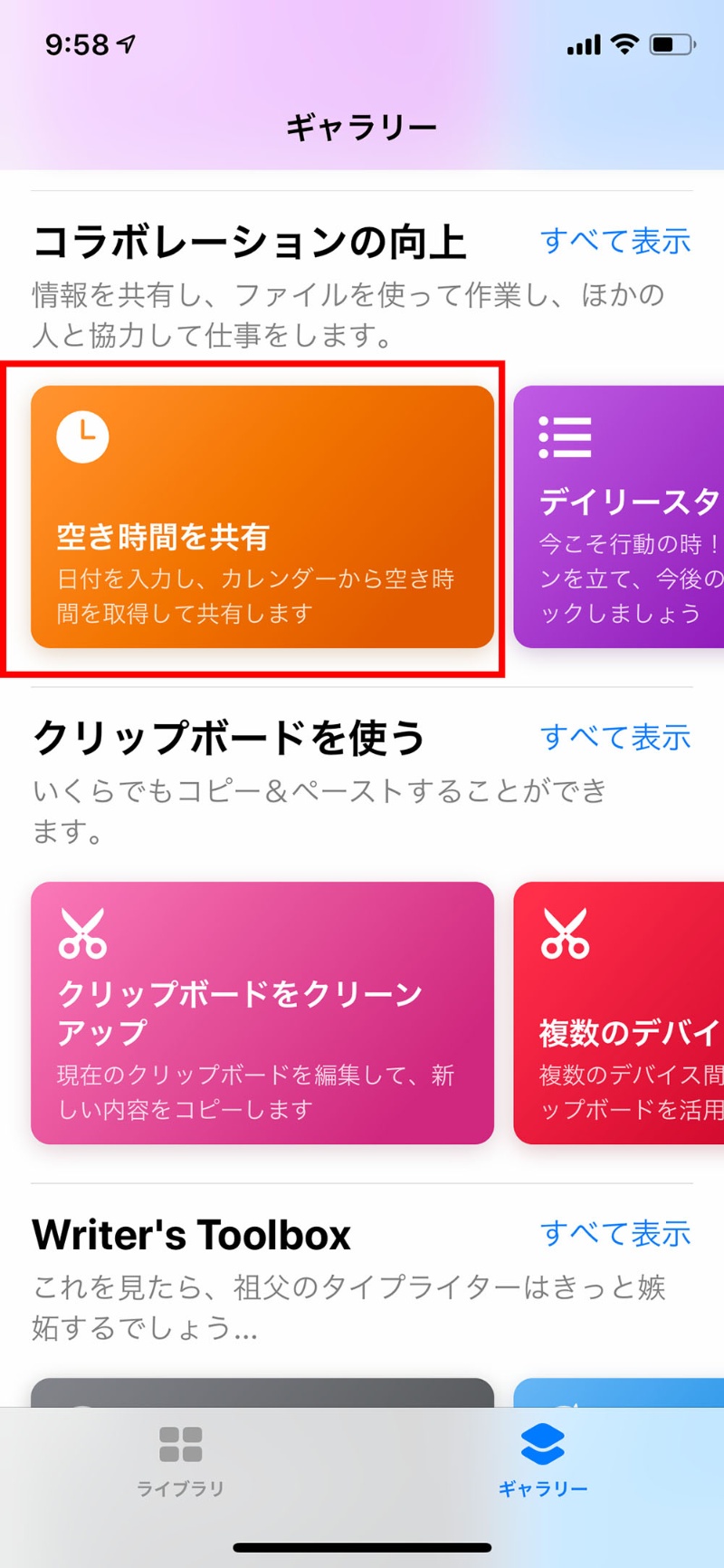Show all in コラボレーションの向上 section
Image resolution: width=724 pixels, height=1568 pixels.
pos(615,241)
